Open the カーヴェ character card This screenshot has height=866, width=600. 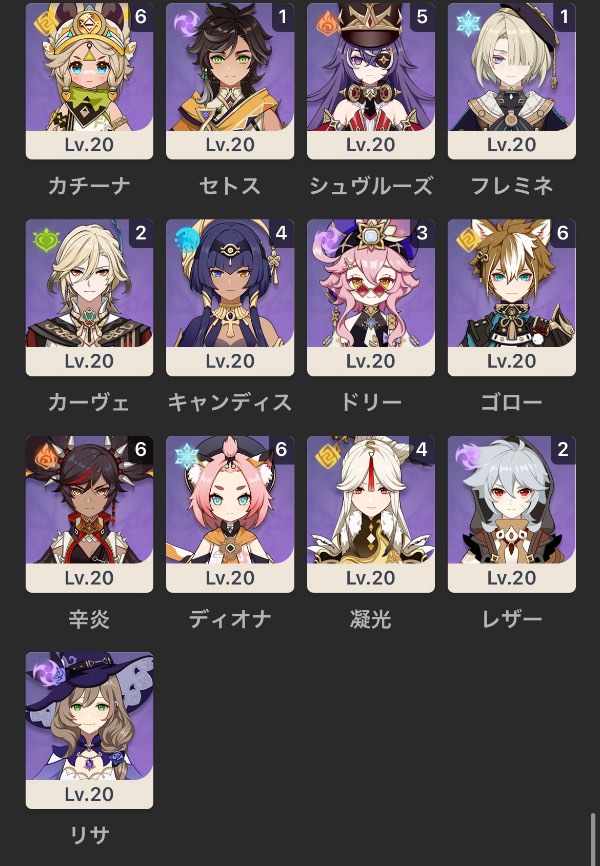click(x=89, y=297)
